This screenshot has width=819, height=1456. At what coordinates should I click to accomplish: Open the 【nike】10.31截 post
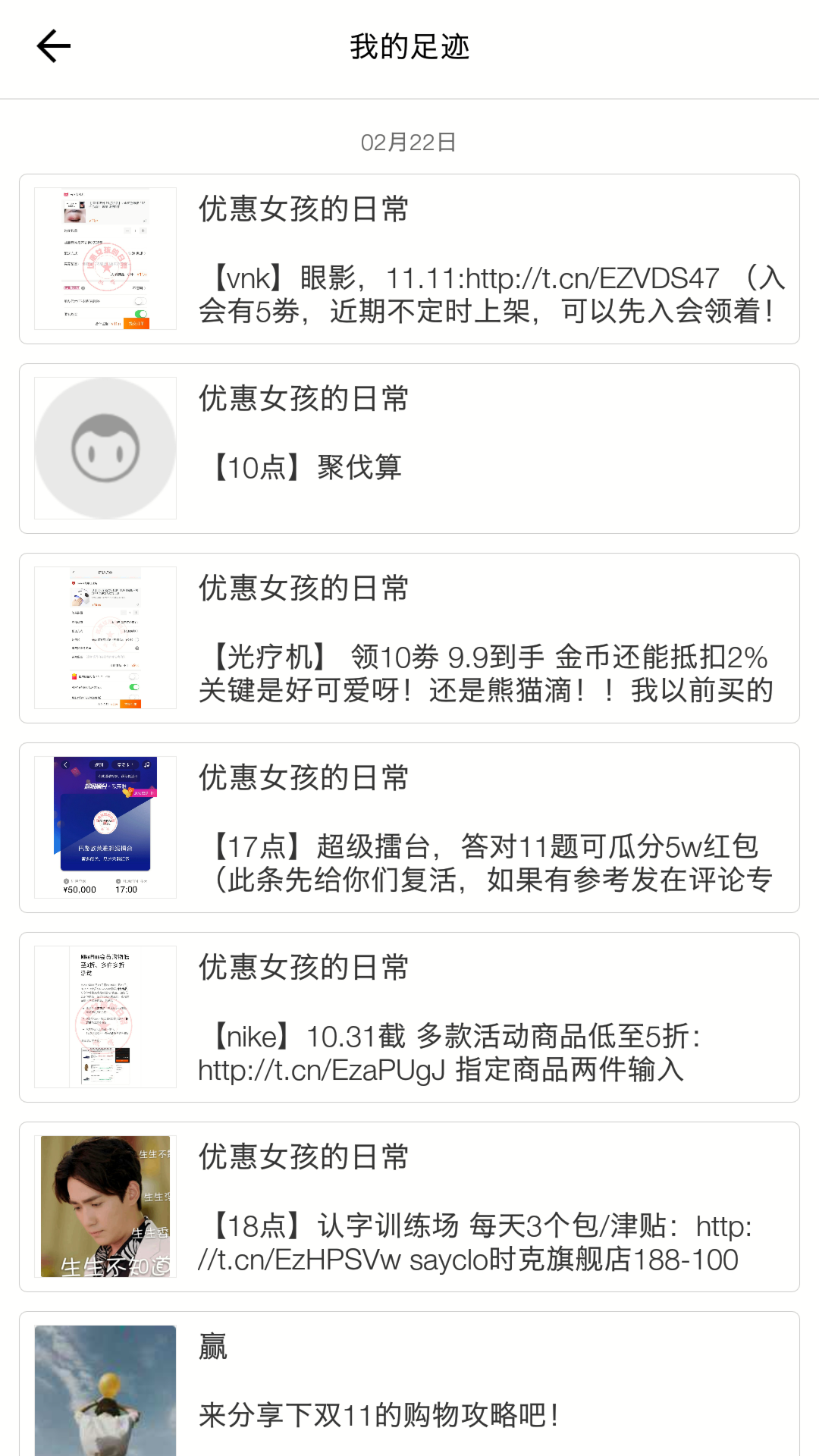tap(409, 1018)
